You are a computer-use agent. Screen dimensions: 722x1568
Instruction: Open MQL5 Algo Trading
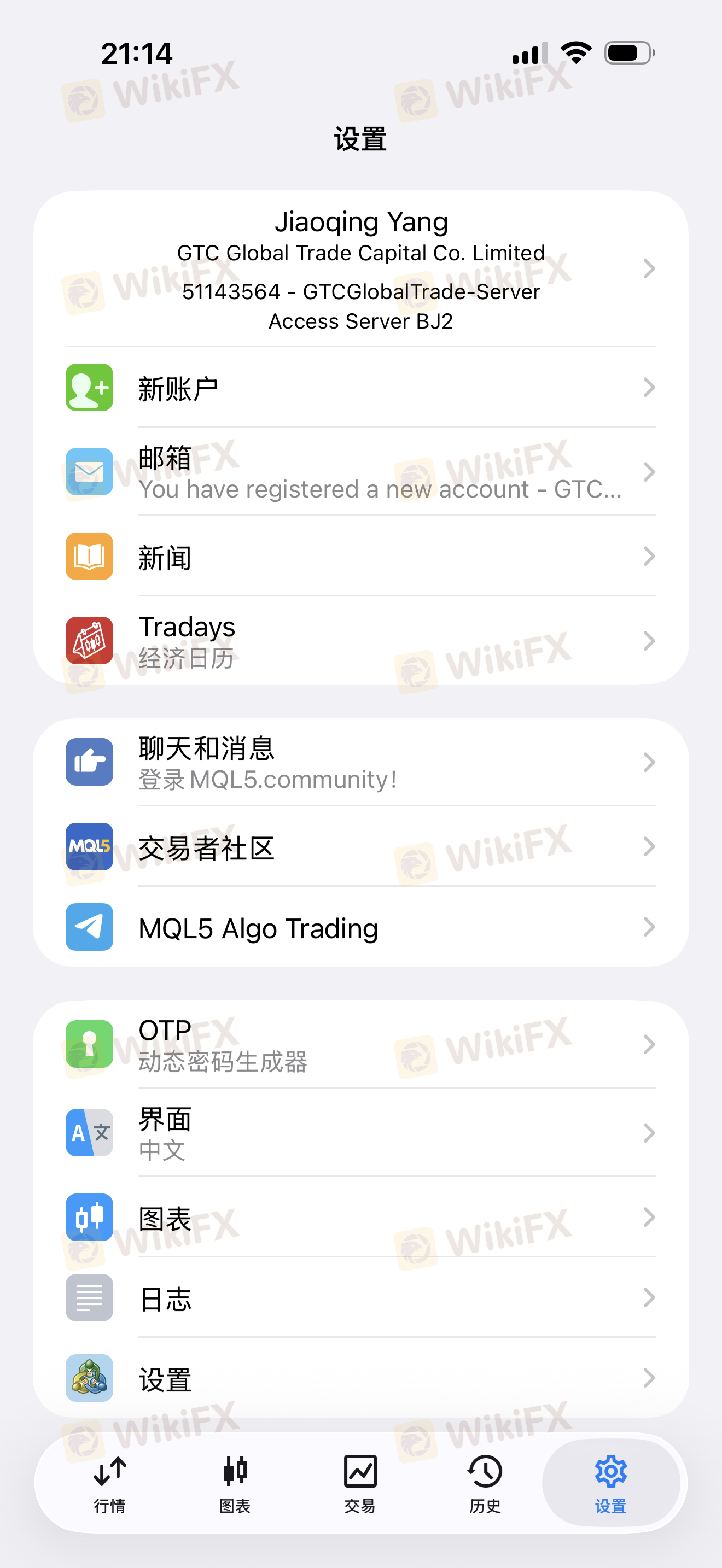point(361,927)
